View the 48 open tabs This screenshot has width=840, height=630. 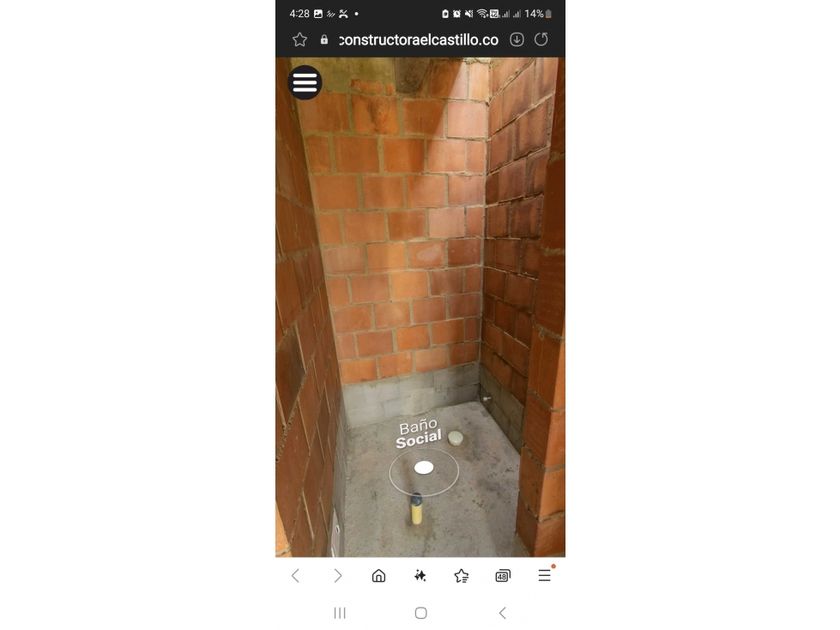click(502, 576)
